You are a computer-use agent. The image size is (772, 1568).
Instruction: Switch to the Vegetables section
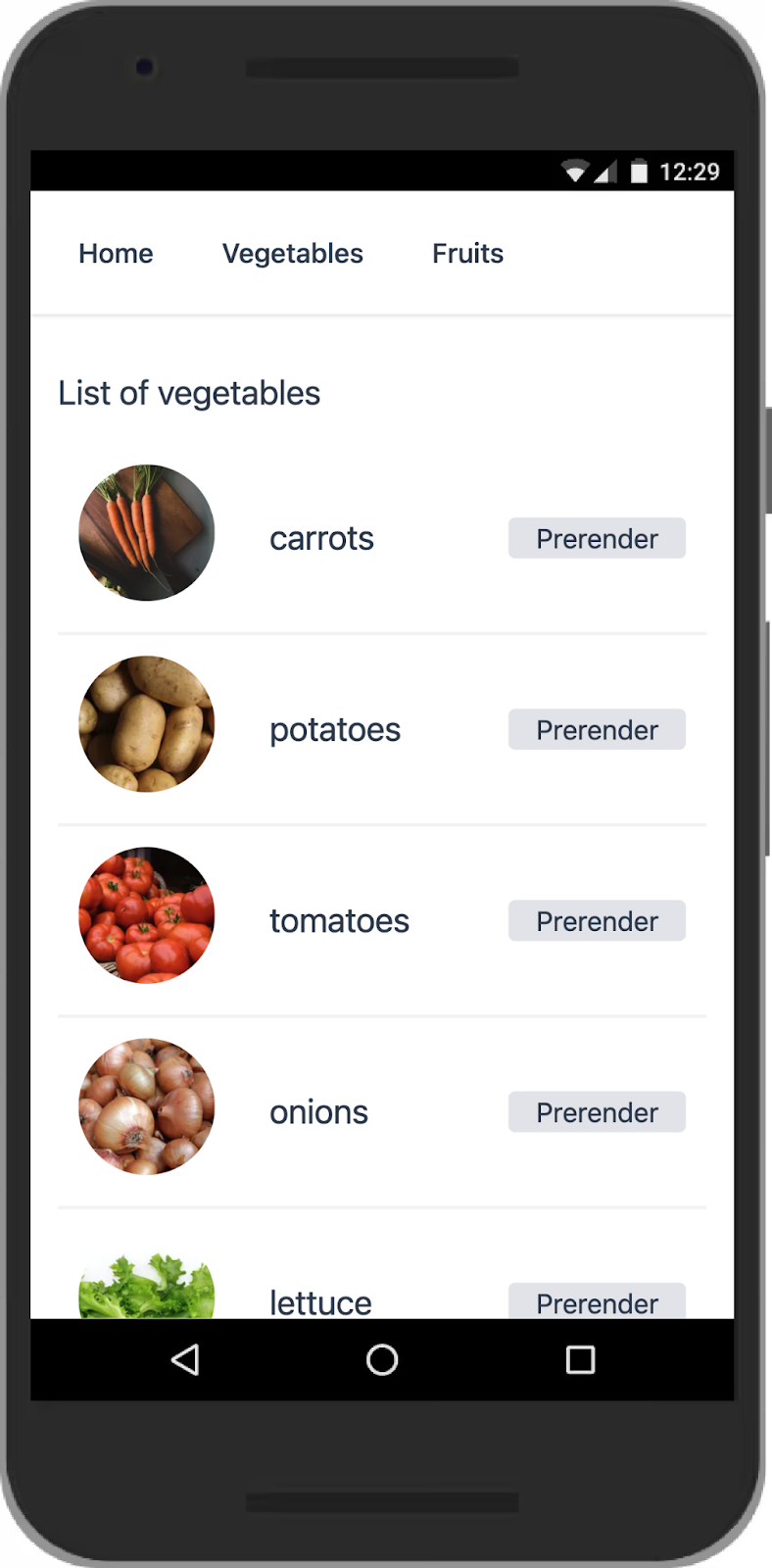click(292, 253)
